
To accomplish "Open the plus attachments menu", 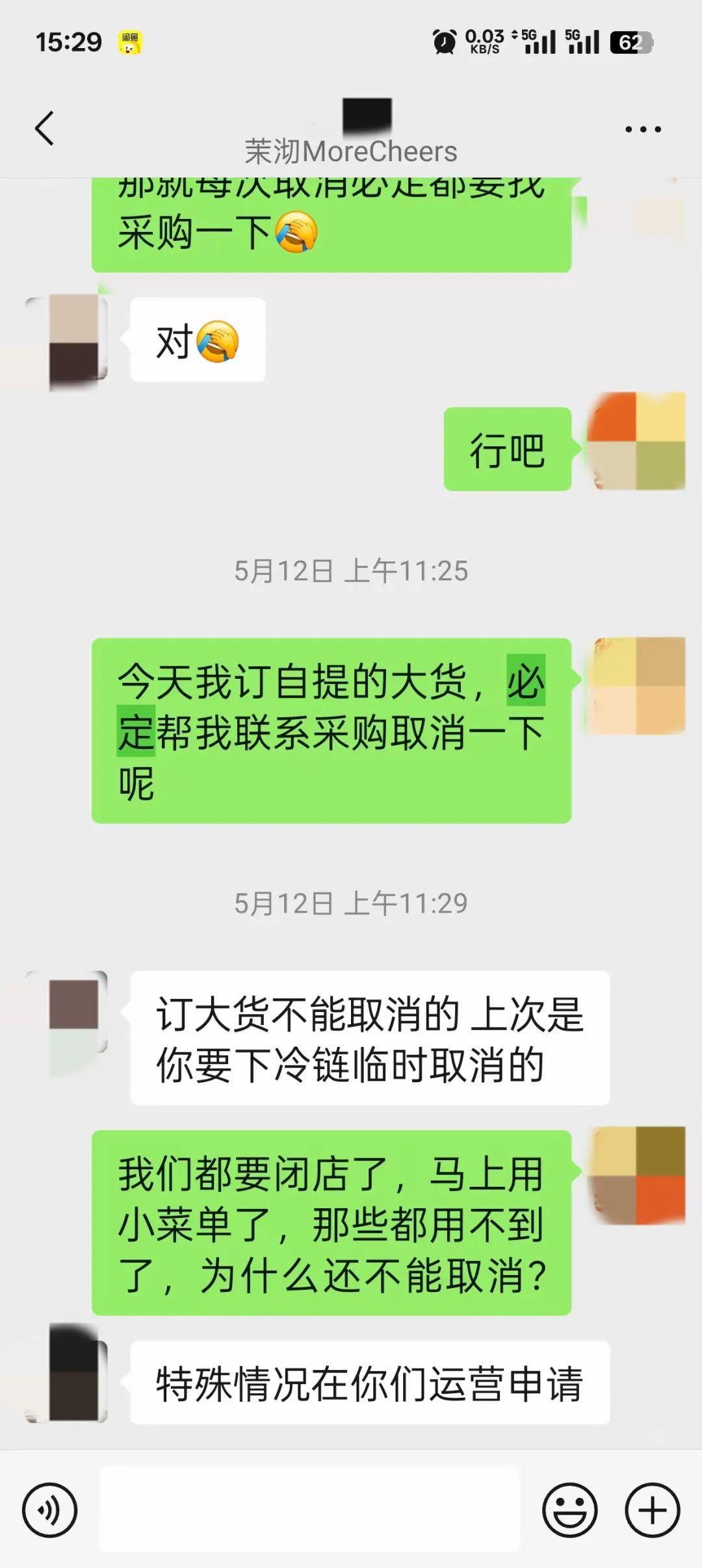I will [652, 1510].
